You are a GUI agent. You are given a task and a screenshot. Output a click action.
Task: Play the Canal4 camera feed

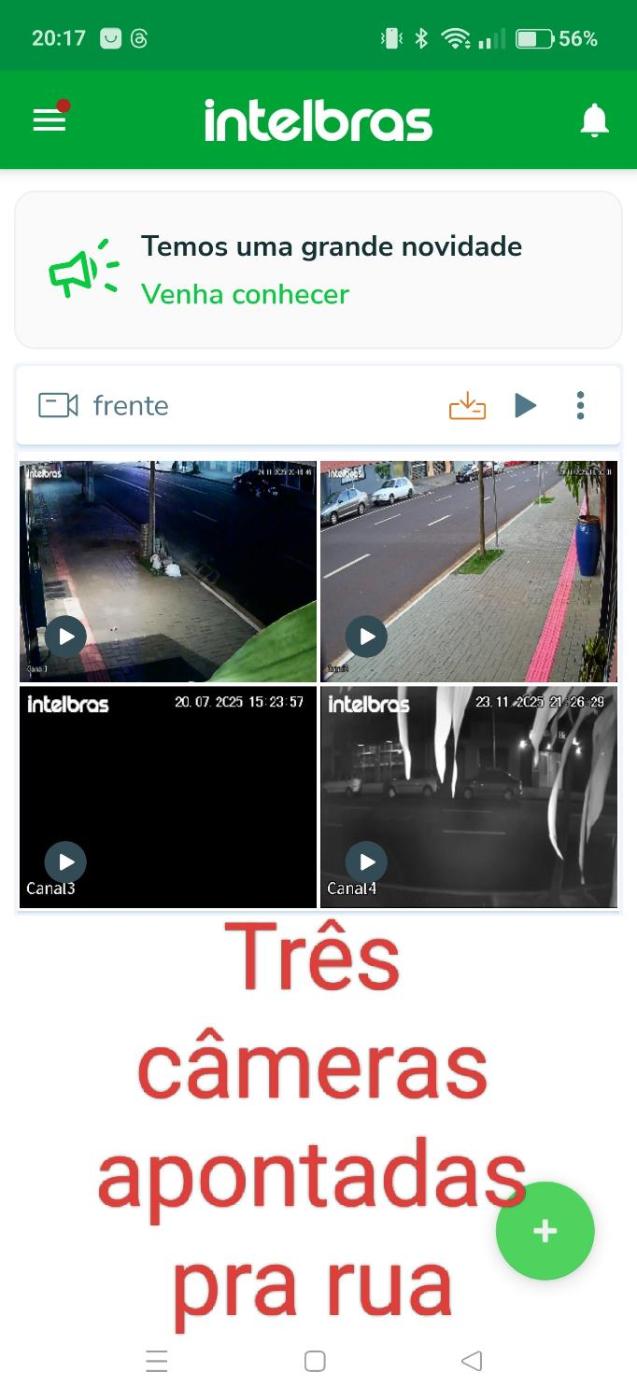click(x=367, y=862)
